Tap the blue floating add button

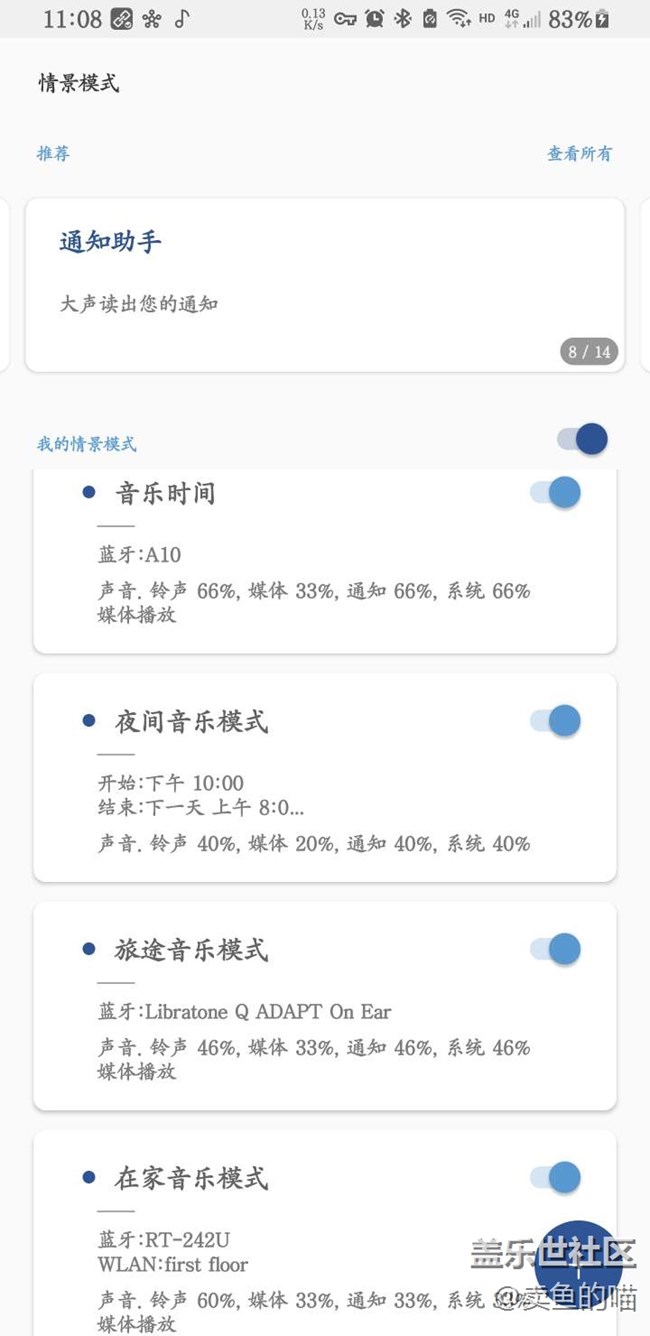[578, 1264]
